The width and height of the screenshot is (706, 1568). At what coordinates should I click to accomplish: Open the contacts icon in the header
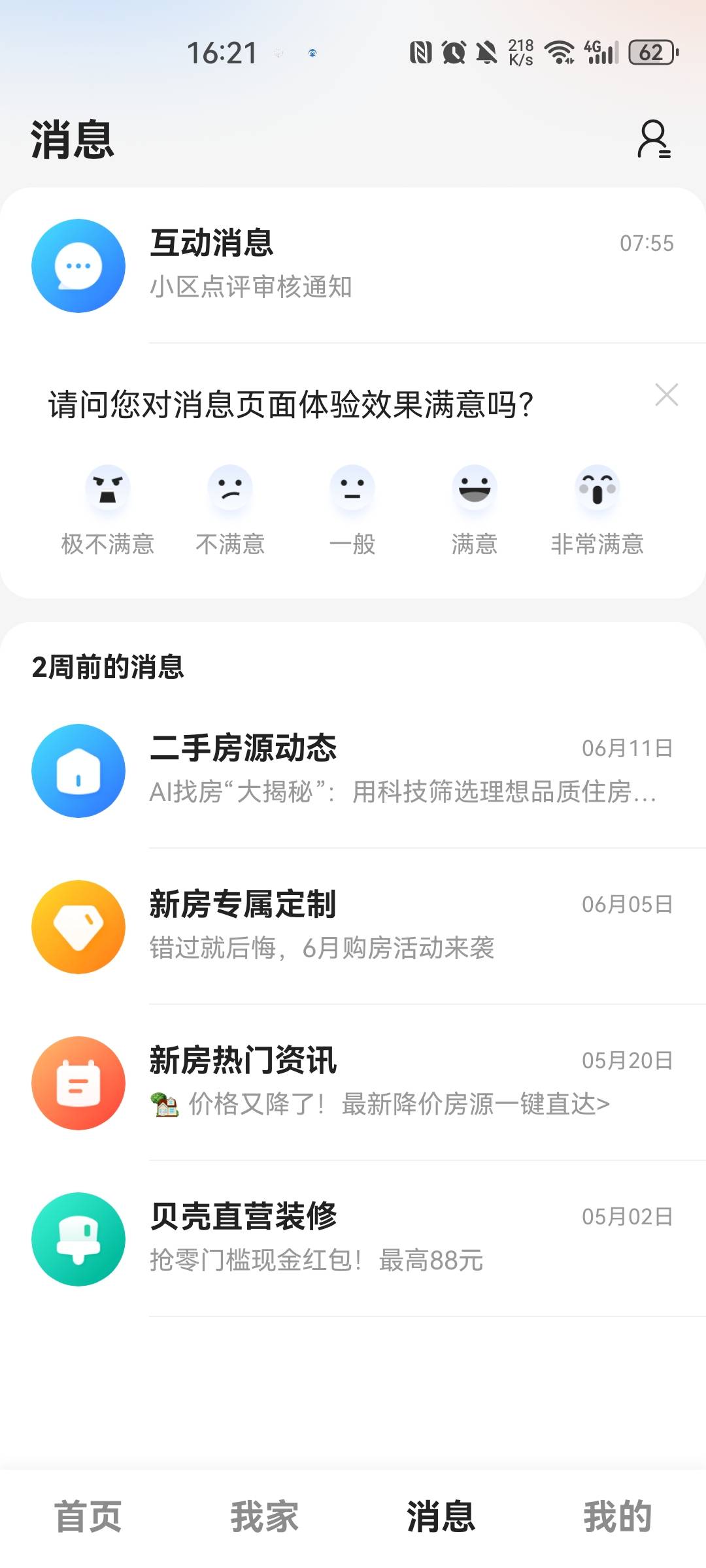click(x=654, y=139)
